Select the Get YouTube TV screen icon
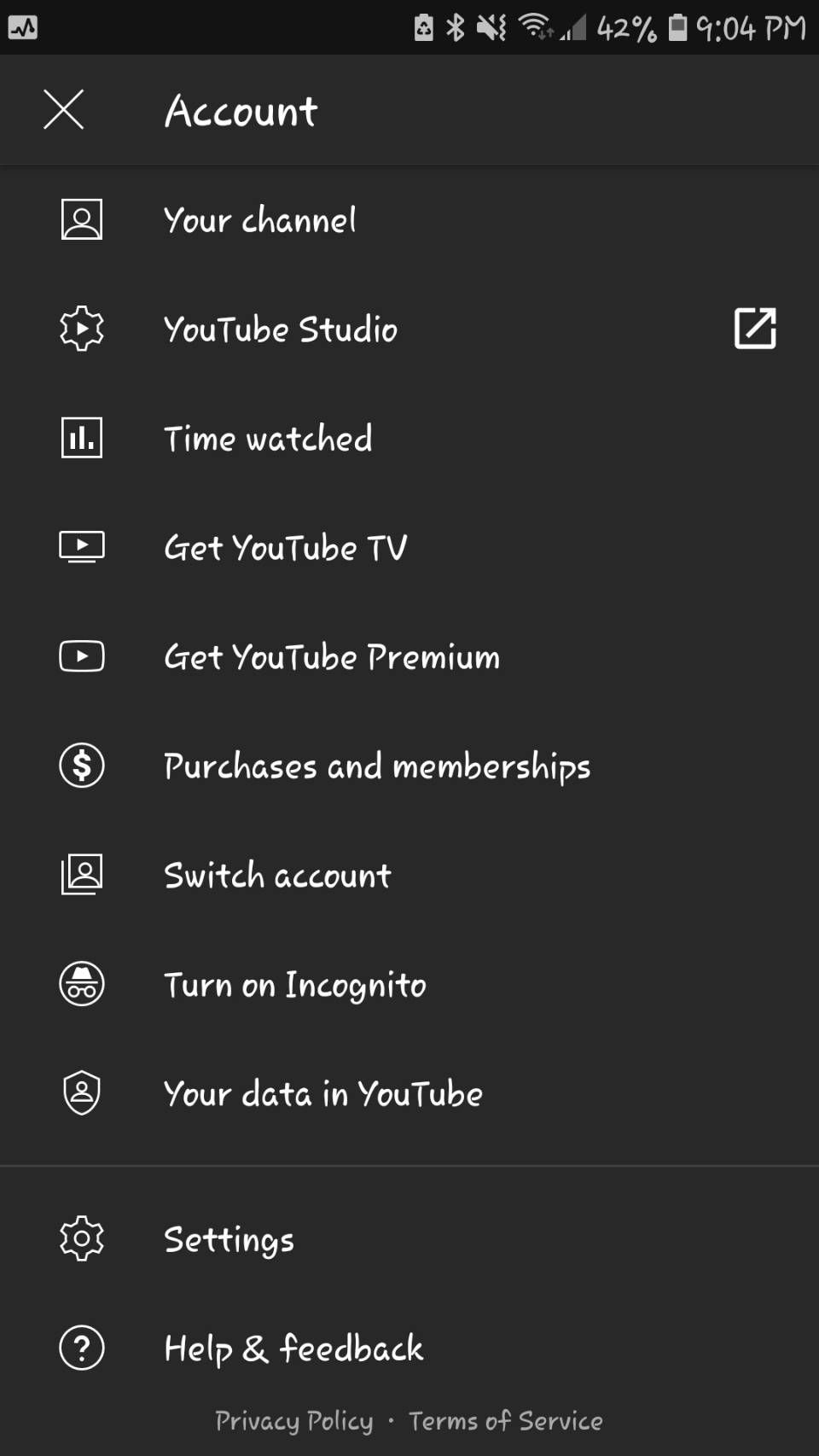Viewport: 819px width, 1456px height. 81,546
